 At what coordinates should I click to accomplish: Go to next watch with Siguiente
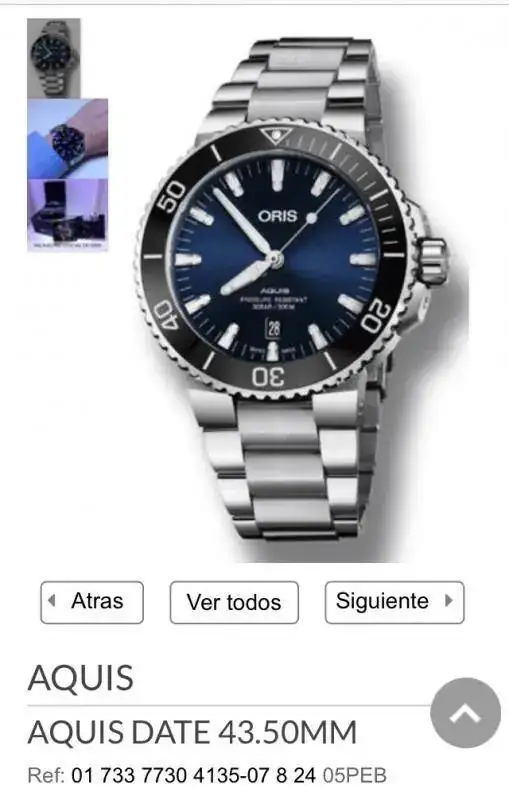click(394, 602)
